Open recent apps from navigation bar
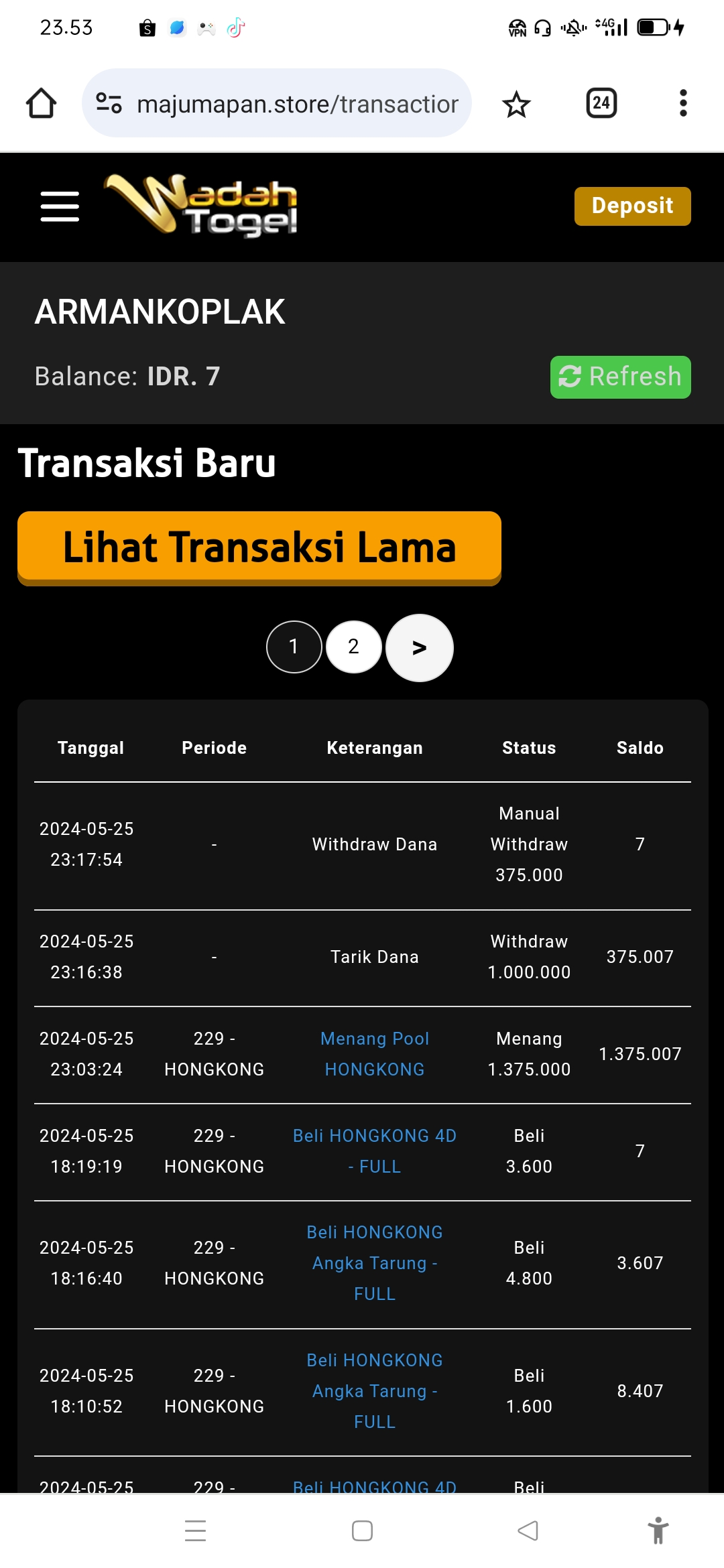This screenshot has width=724, height=1568. point(195,1530)
